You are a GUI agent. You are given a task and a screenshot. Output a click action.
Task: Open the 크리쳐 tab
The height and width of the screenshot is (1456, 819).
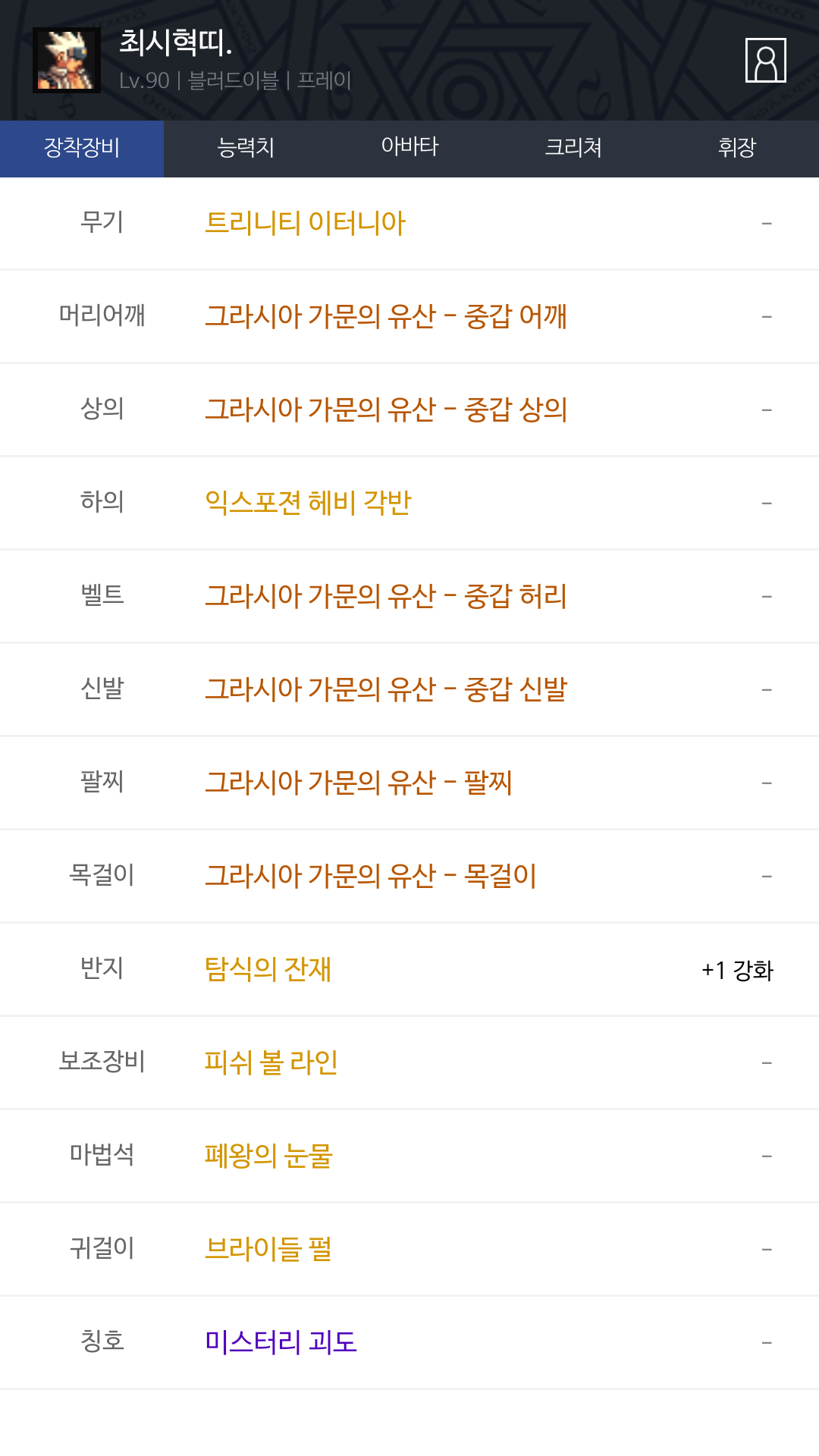[573, 149]
